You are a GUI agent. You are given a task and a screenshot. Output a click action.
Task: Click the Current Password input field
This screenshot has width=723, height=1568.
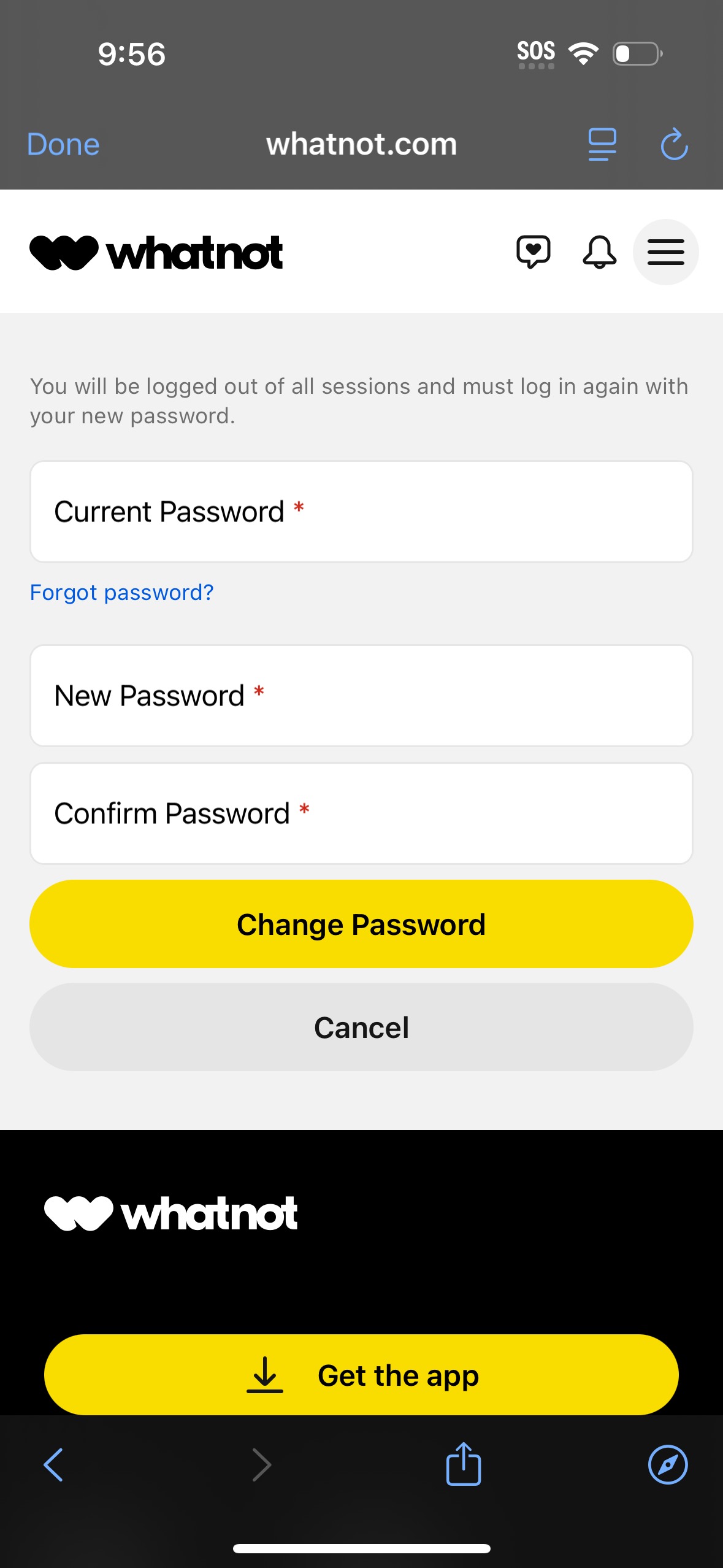point(361,511)
